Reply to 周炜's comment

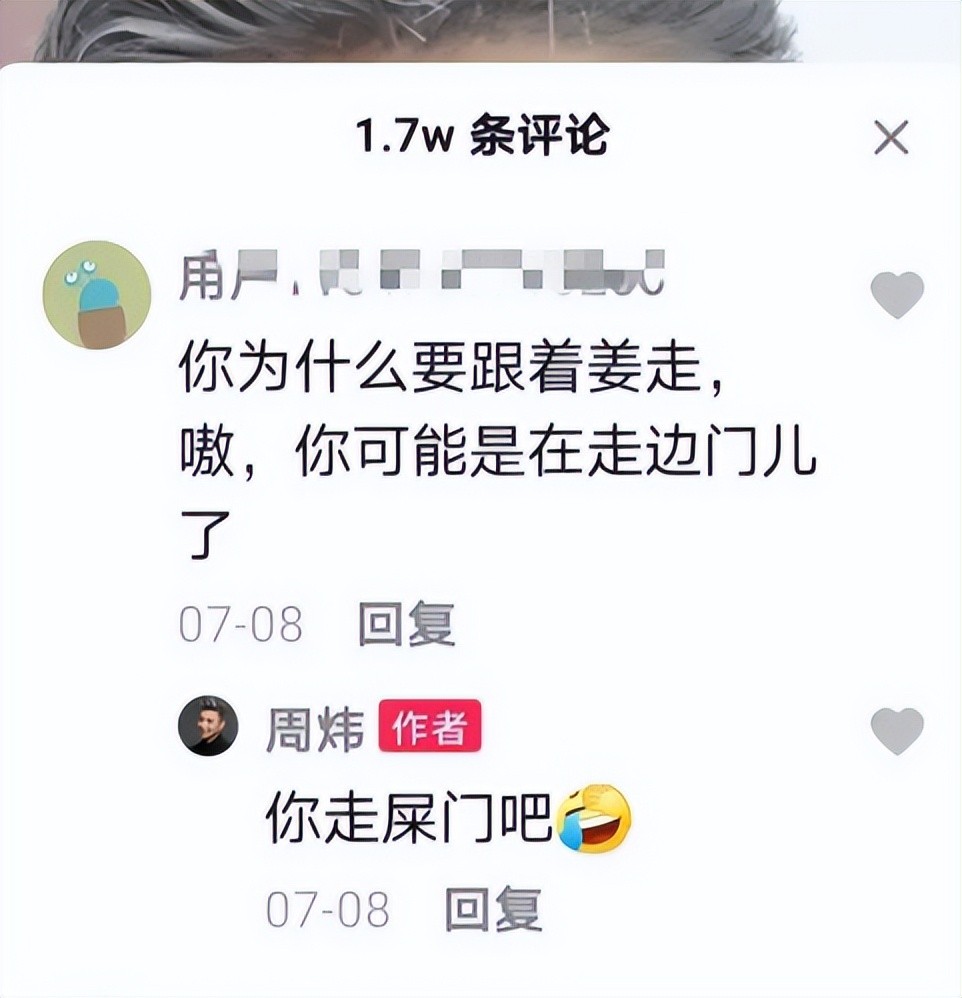click(493, 910)
